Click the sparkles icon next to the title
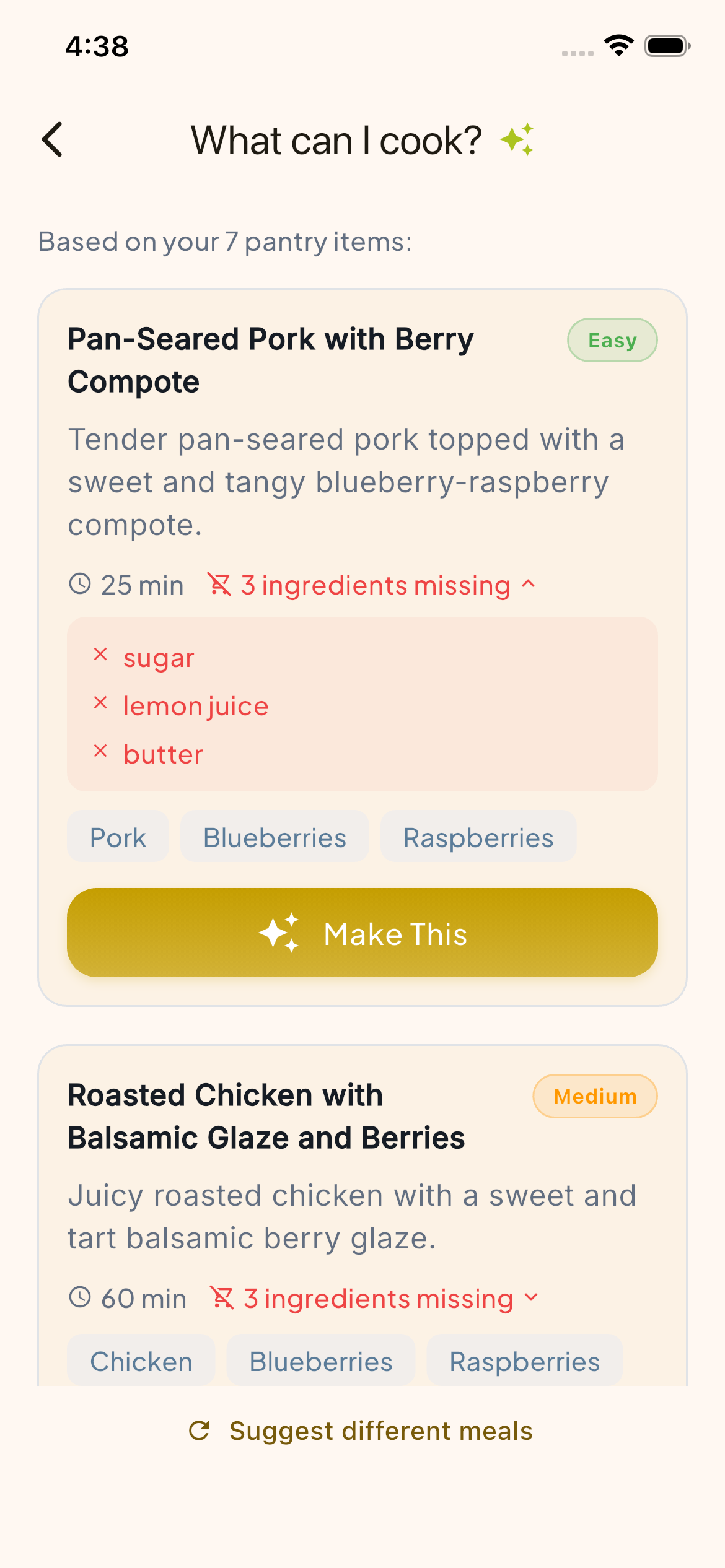This screenshot has width=725, height=1568. tap(517, 140)
